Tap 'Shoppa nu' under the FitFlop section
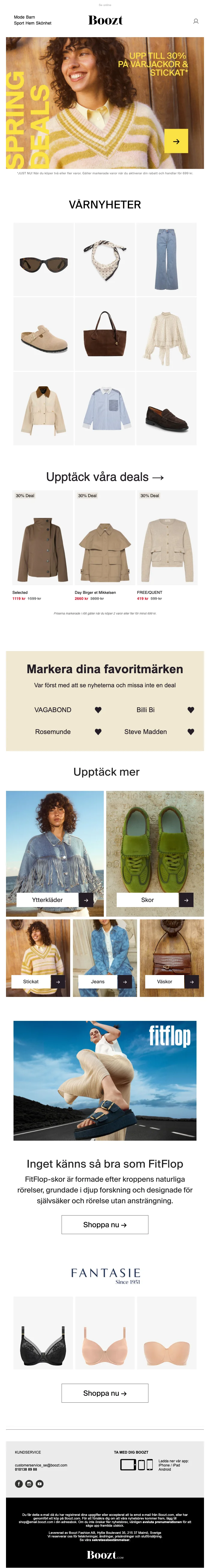The image size is (210, 1568). [104, 1224]
